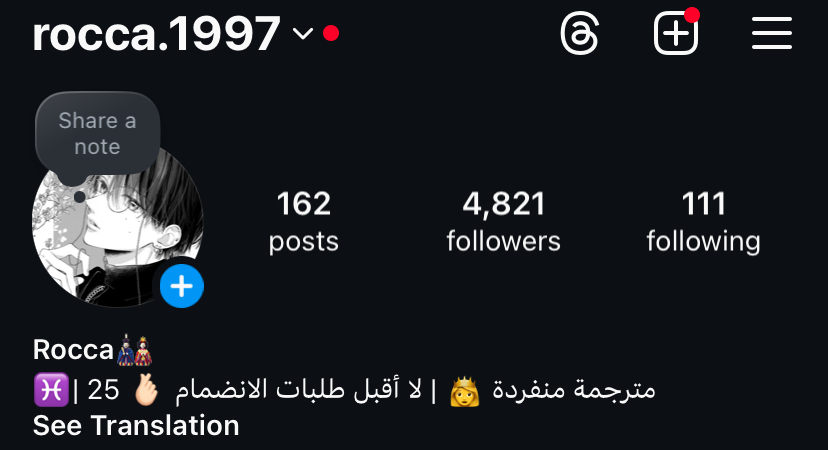Viewport: 828px width, 450px height.
Task: Open the hamburger menu
Action: point(771,35)
